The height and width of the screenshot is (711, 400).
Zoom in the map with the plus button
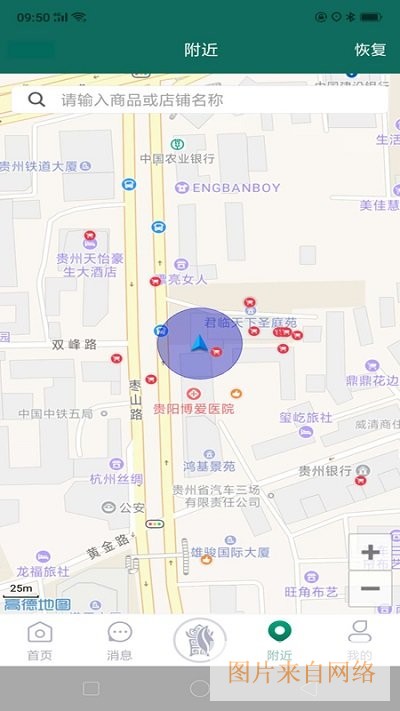tap(370, 552)
